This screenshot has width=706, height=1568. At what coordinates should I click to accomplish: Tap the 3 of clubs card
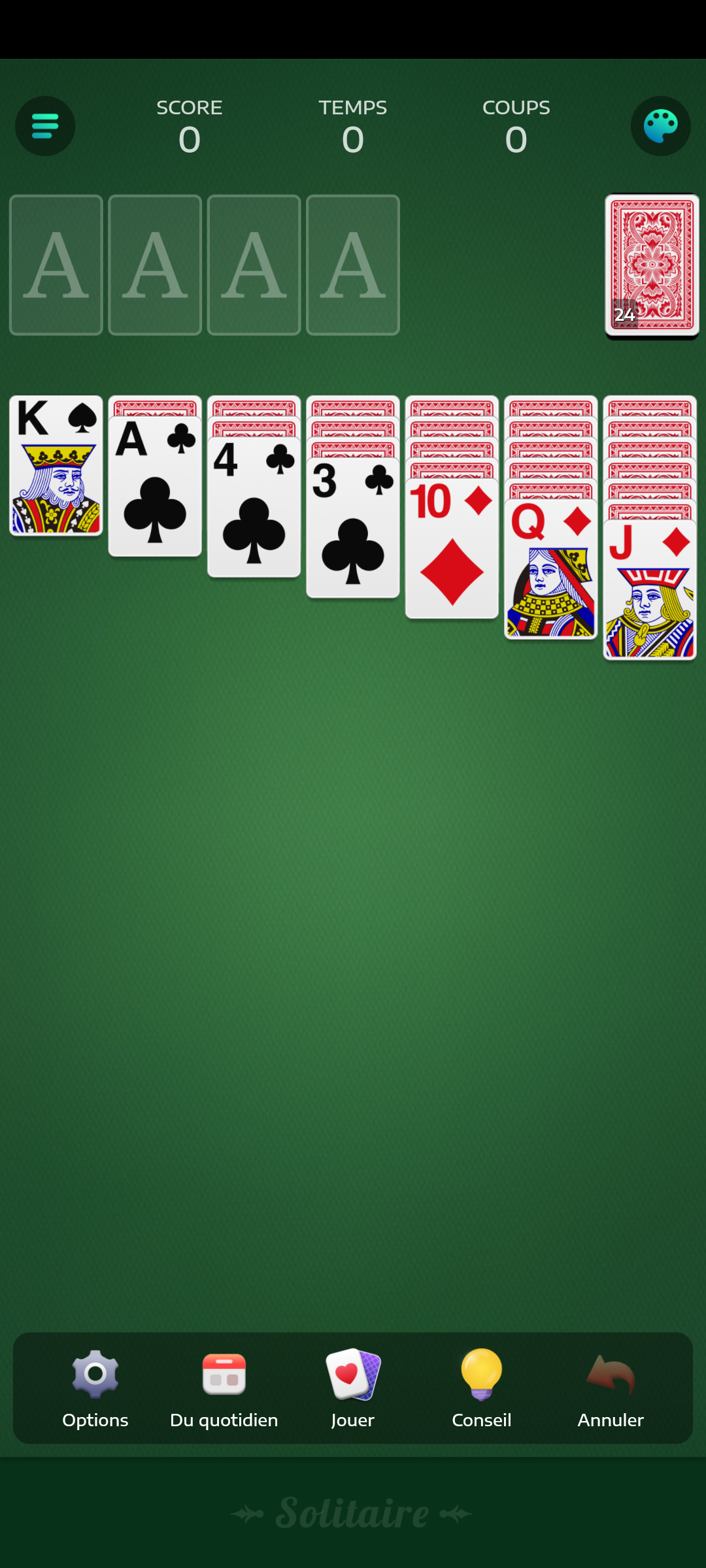click(x=353, y=528)
